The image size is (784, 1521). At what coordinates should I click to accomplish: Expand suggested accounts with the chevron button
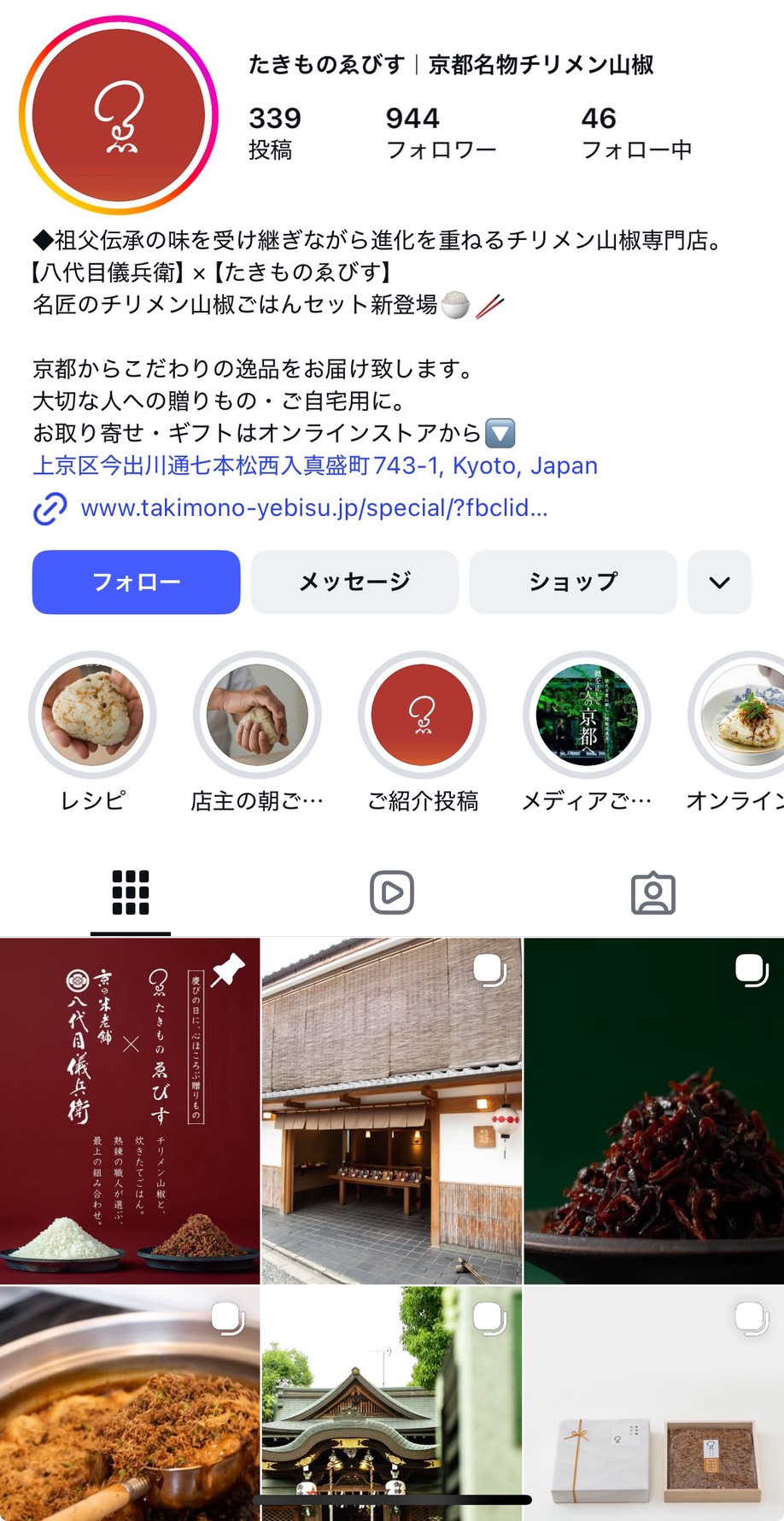719,582
